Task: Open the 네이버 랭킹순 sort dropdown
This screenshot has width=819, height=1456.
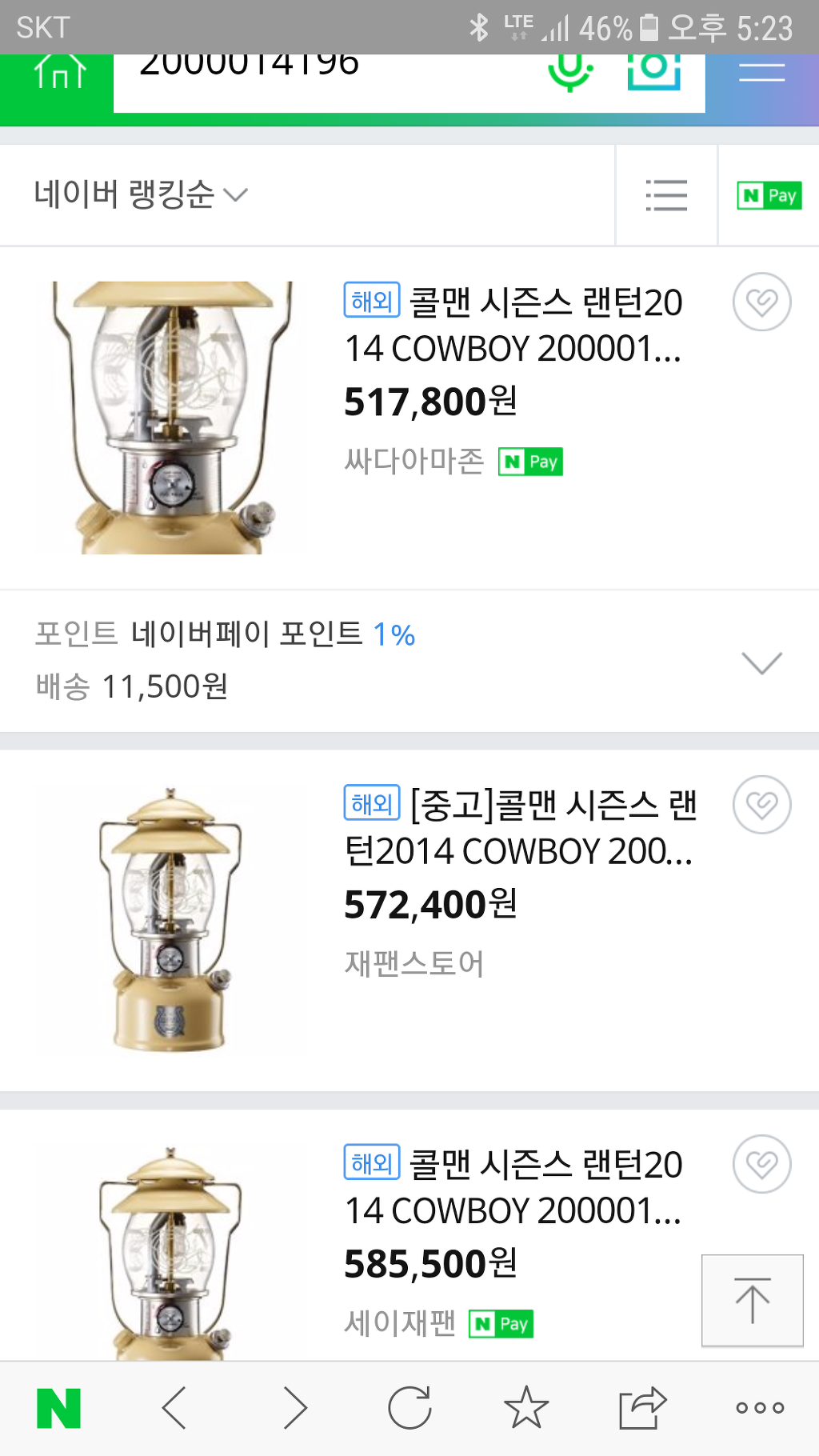Action: [x=141, y=194]
